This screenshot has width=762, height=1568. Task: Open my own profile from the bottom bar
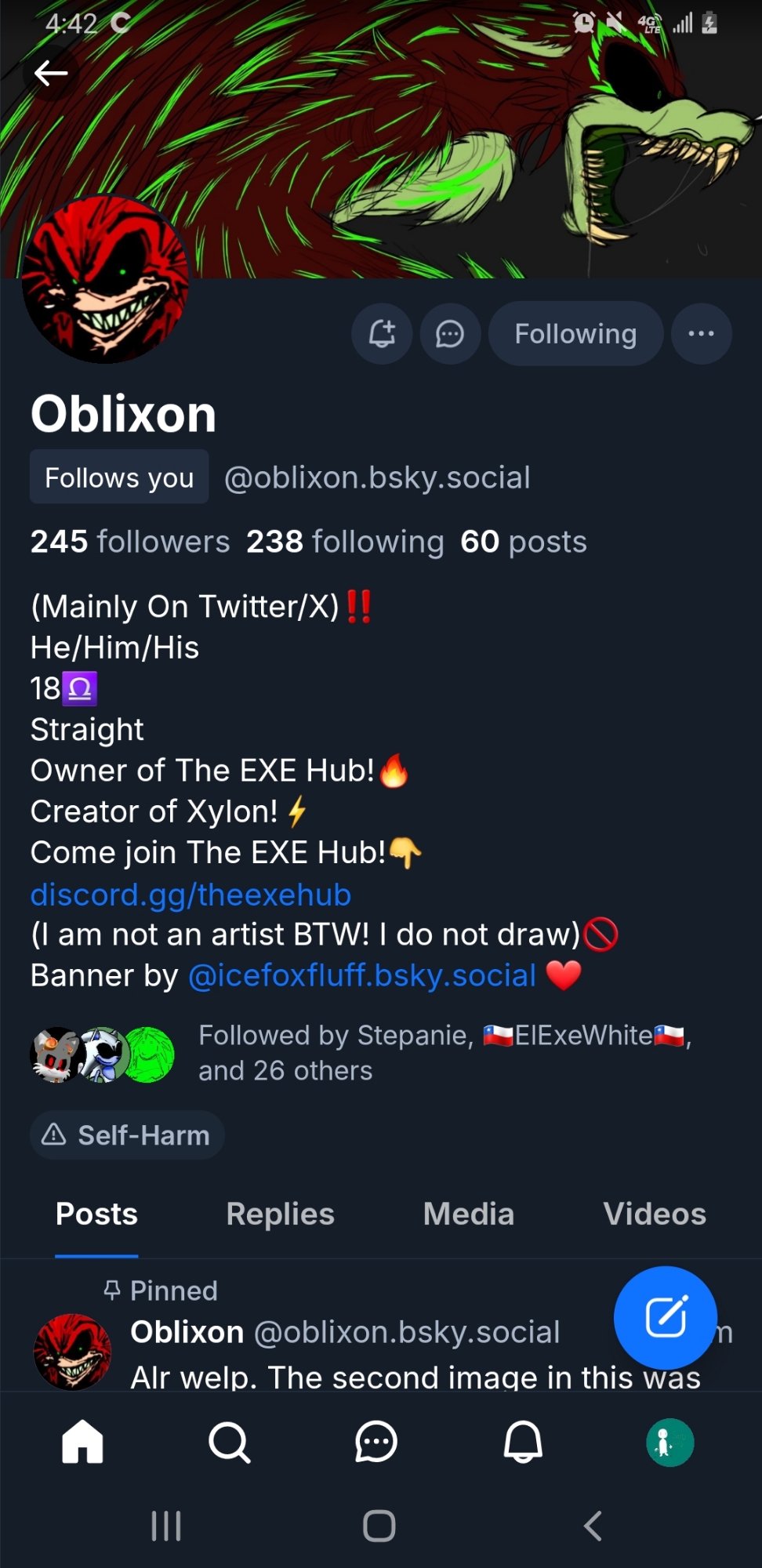tap(669, 1443)
